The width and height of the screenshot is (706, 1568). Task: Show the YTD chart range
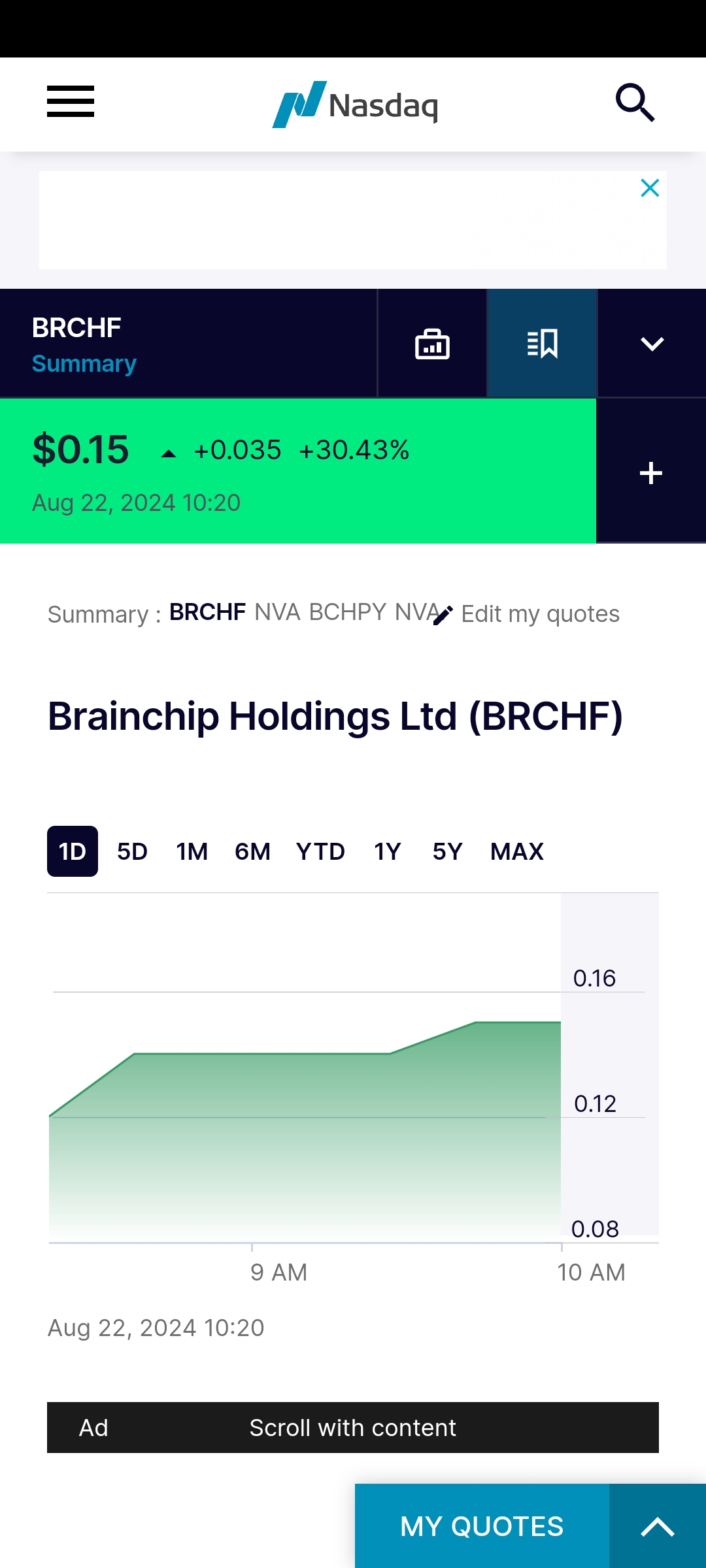[x=320, y=851]
